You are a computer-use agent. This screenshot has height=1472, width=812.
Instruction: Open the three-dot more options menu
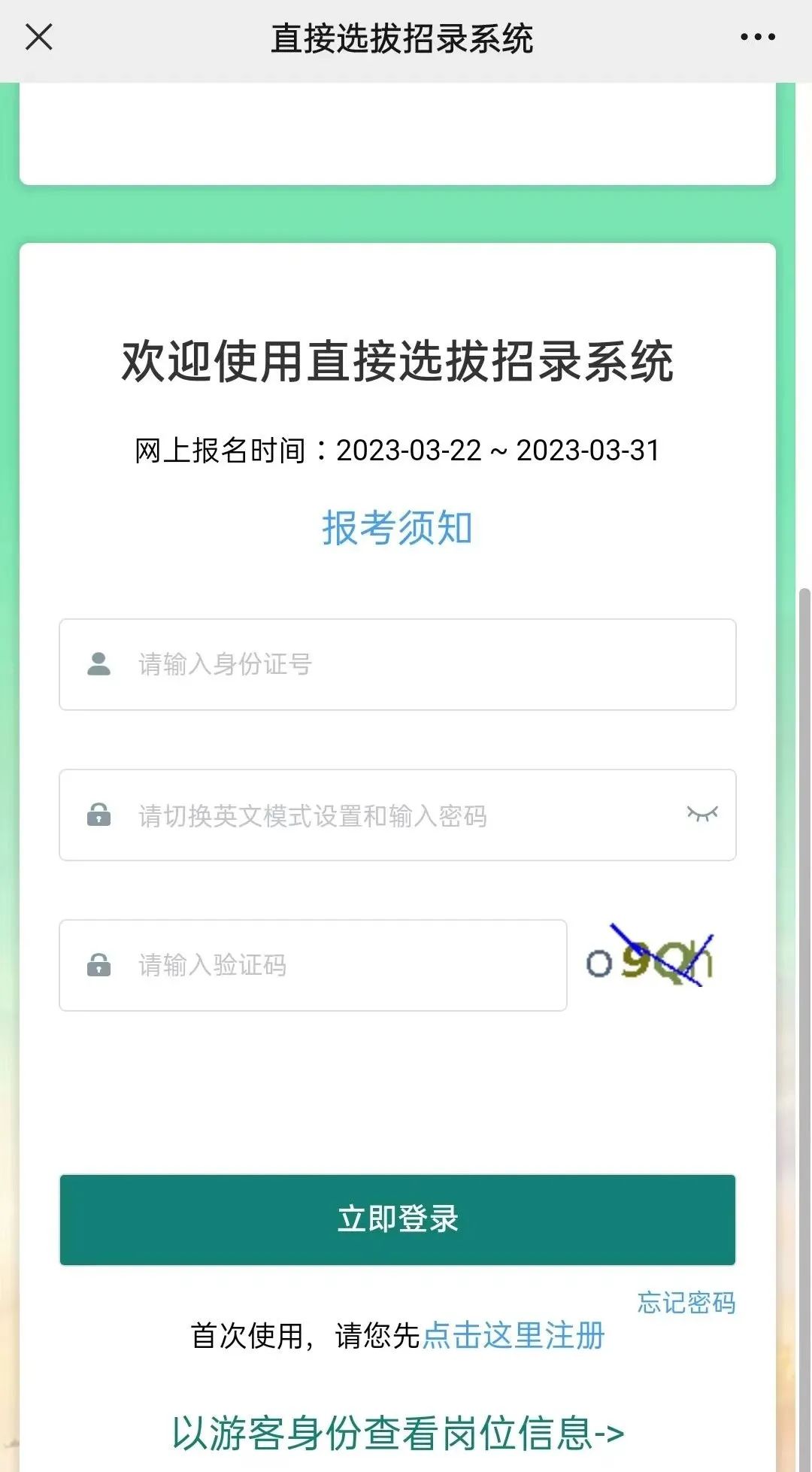(x=757, y=37)
